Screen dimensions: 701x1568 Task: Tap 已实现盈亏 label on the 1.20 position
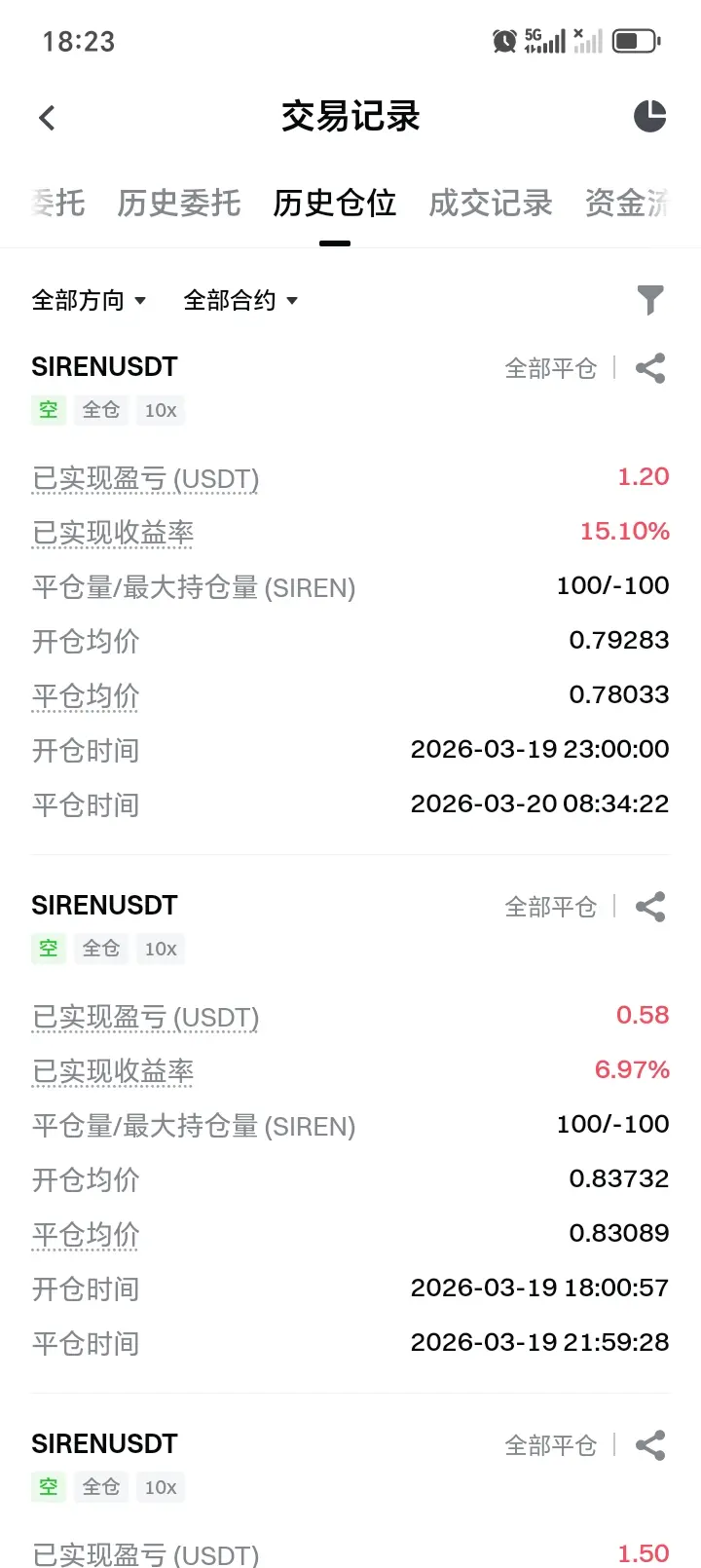146,479
